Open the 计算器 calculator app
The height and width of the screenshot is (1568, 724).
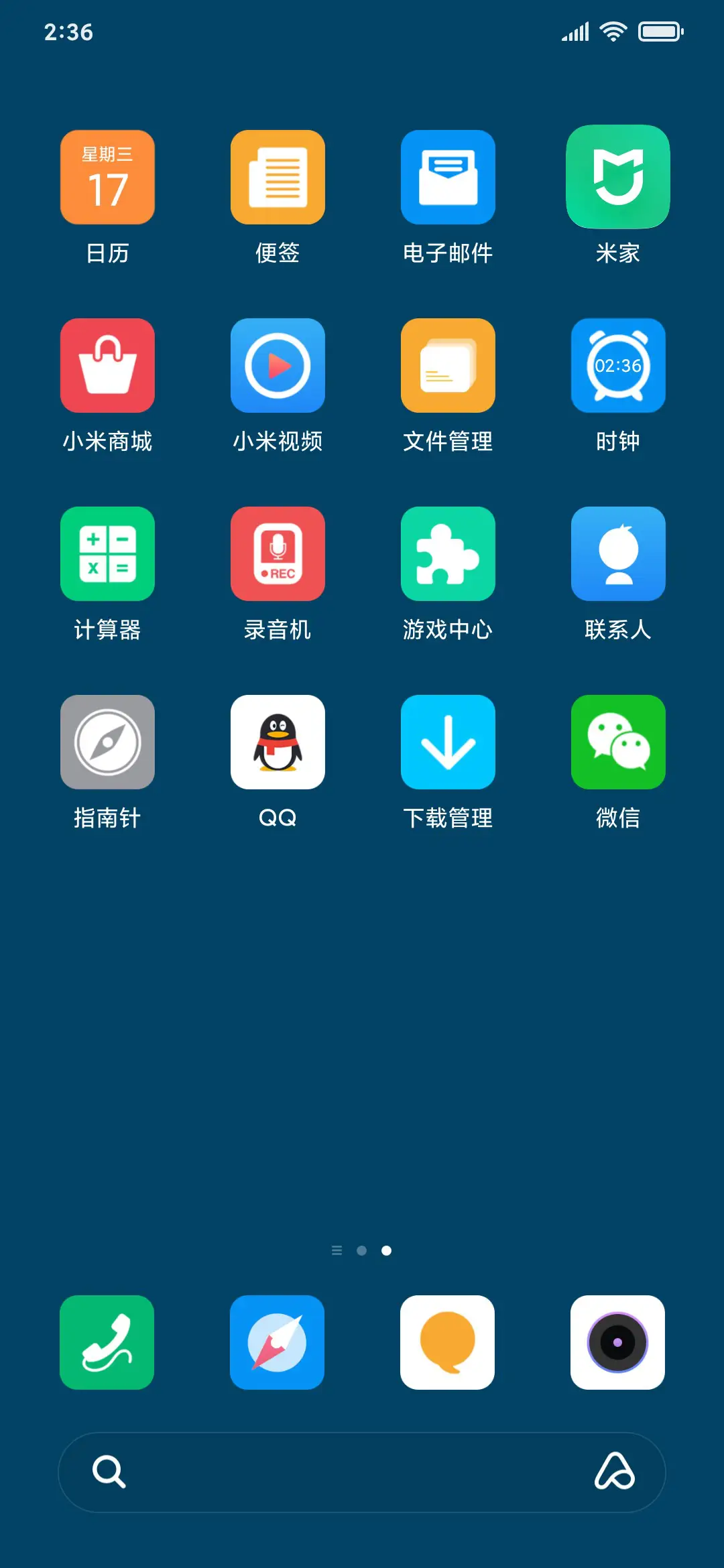[107, 553]
